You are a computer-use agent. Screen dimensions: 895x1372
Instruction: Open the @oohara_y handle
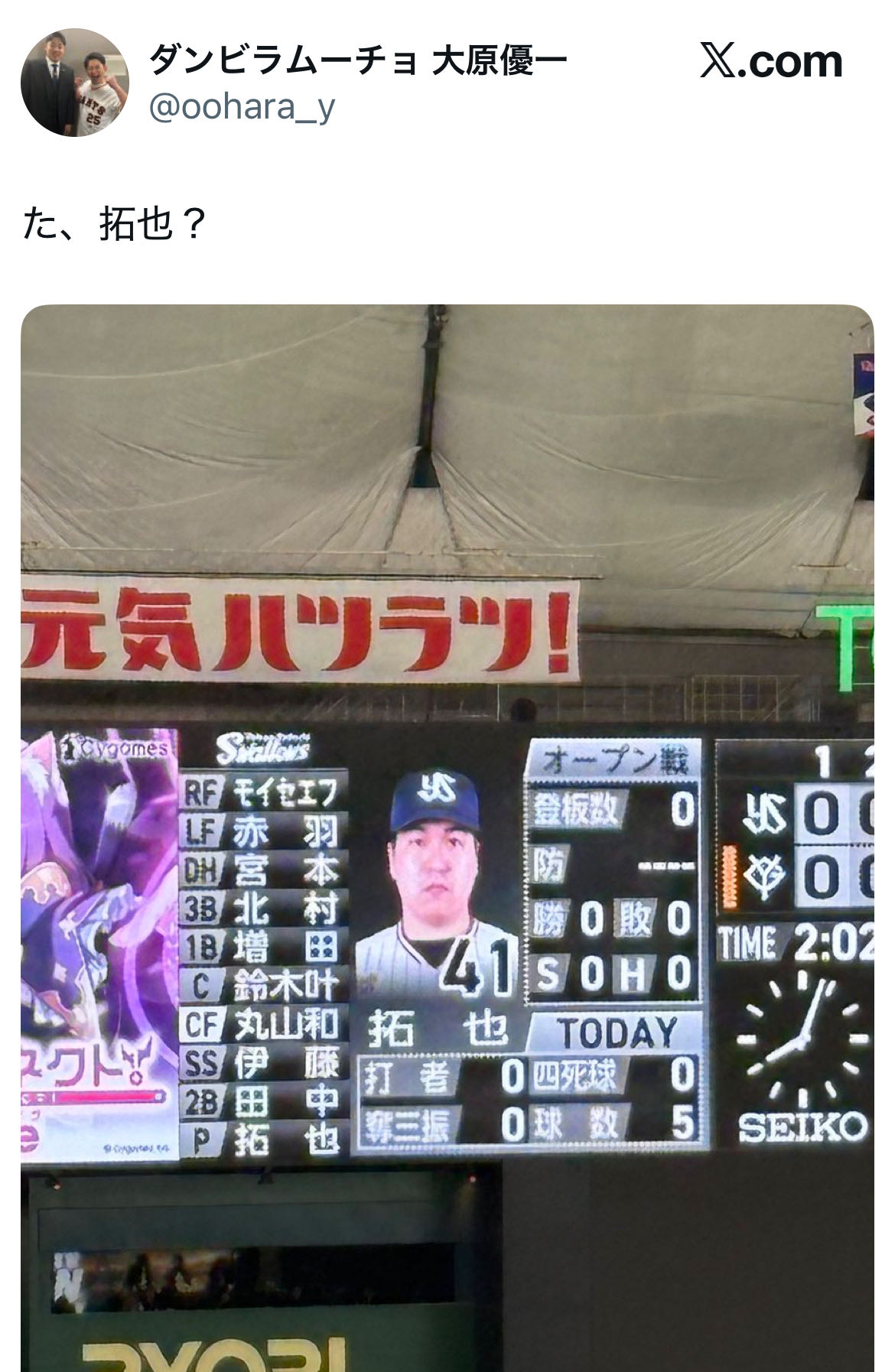coord(242,108)
